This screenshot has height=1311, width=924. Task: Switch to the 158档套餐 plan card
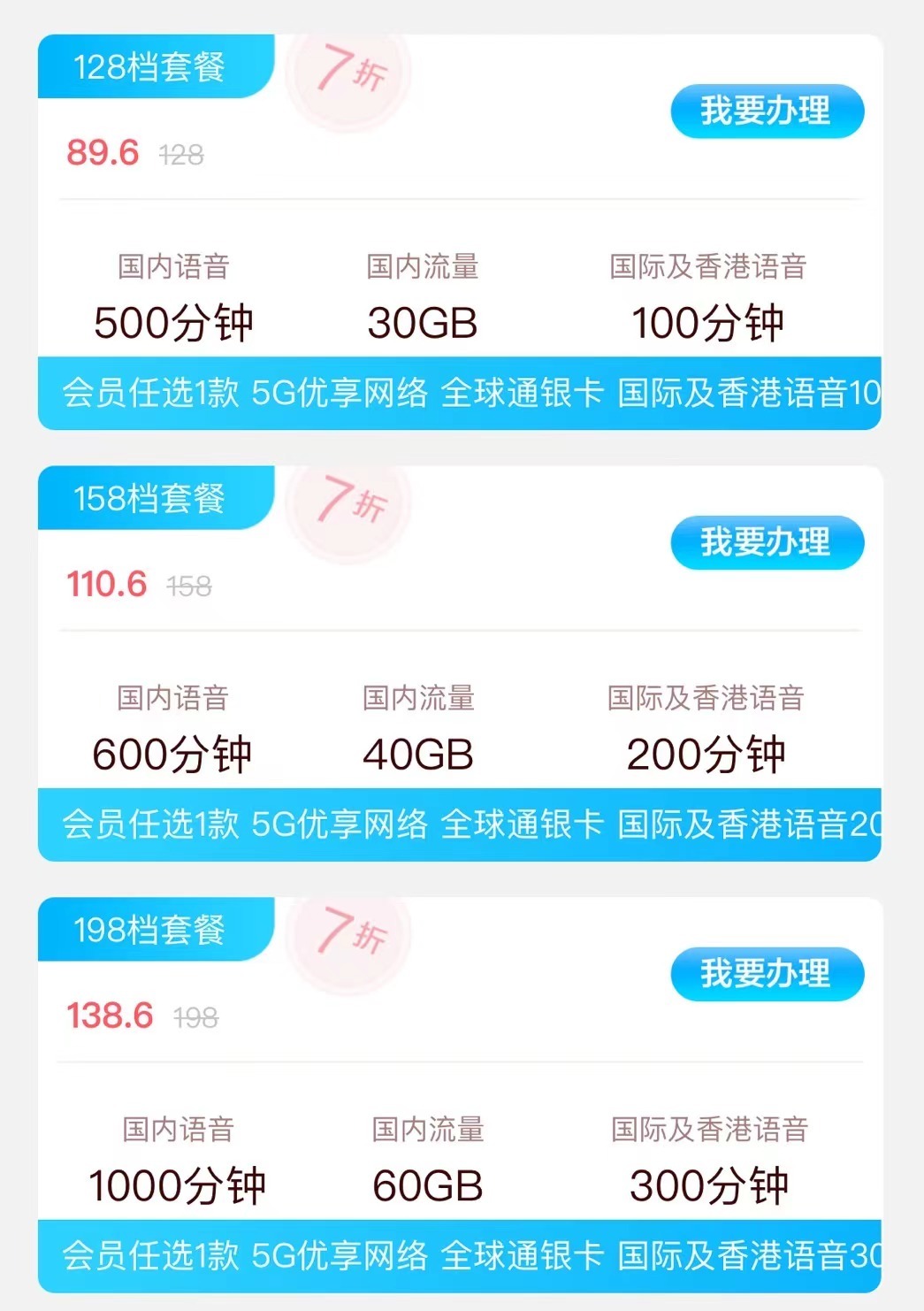click(x=460, y=659)
